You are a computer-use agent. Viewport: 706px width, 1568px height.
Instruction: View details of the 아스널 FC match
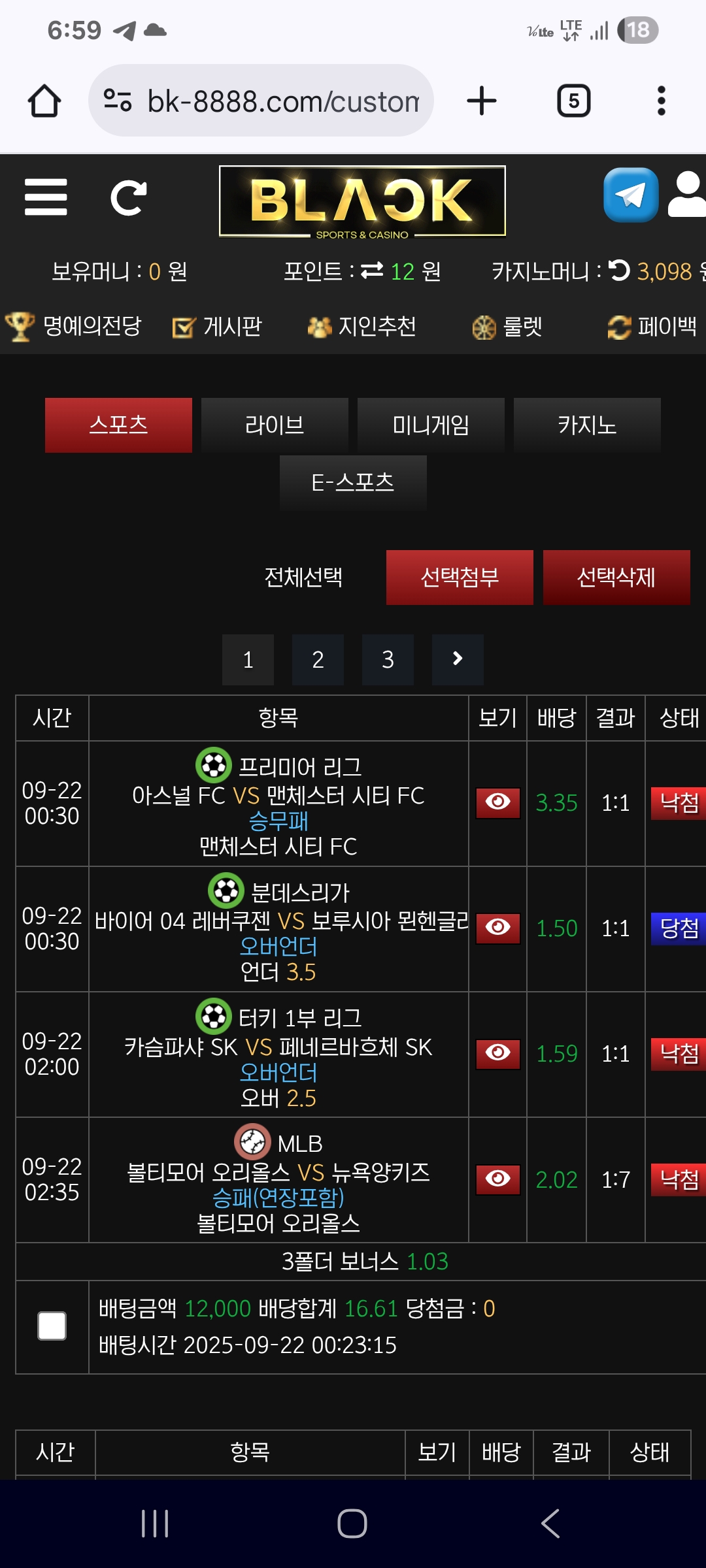tap(497, 802)
